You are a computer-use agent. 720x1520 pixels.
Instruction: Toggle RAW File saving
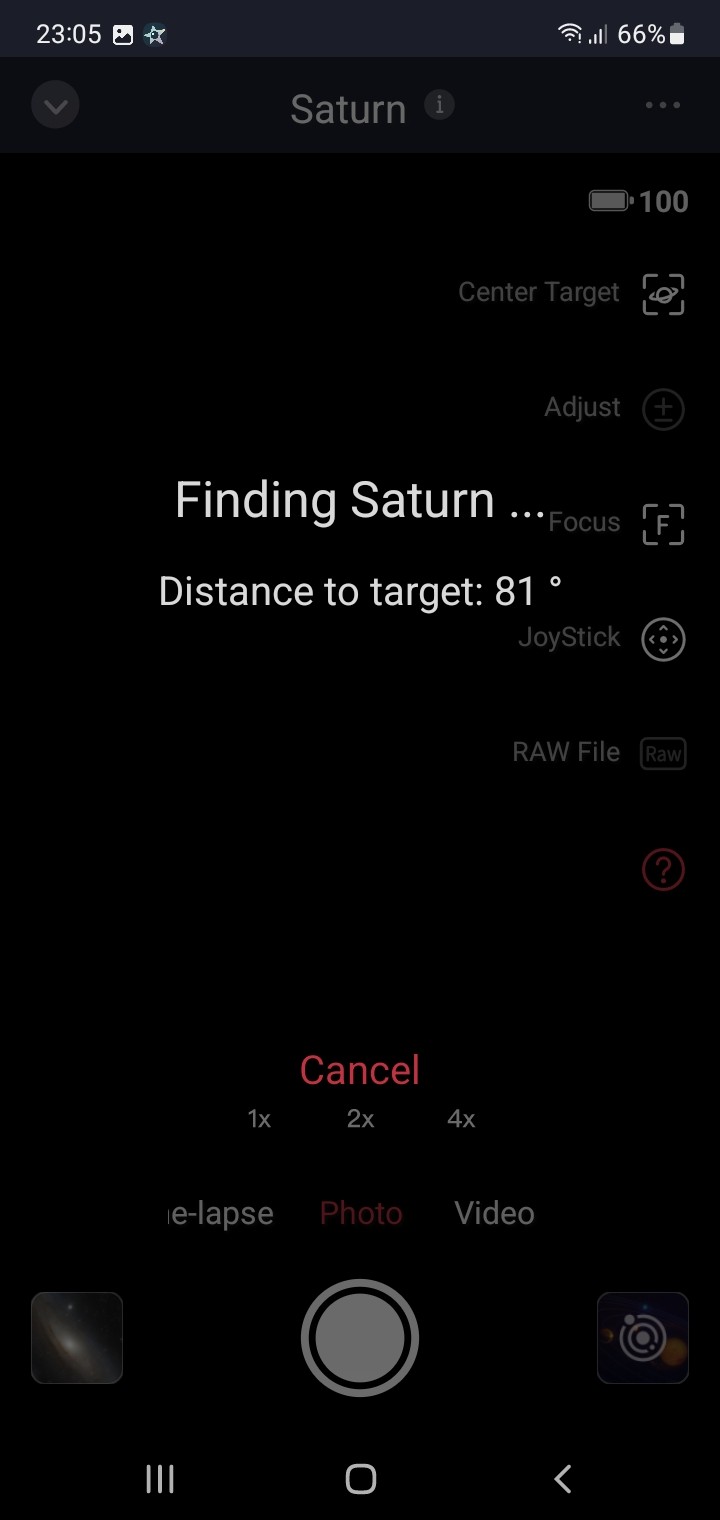[663, 754]
